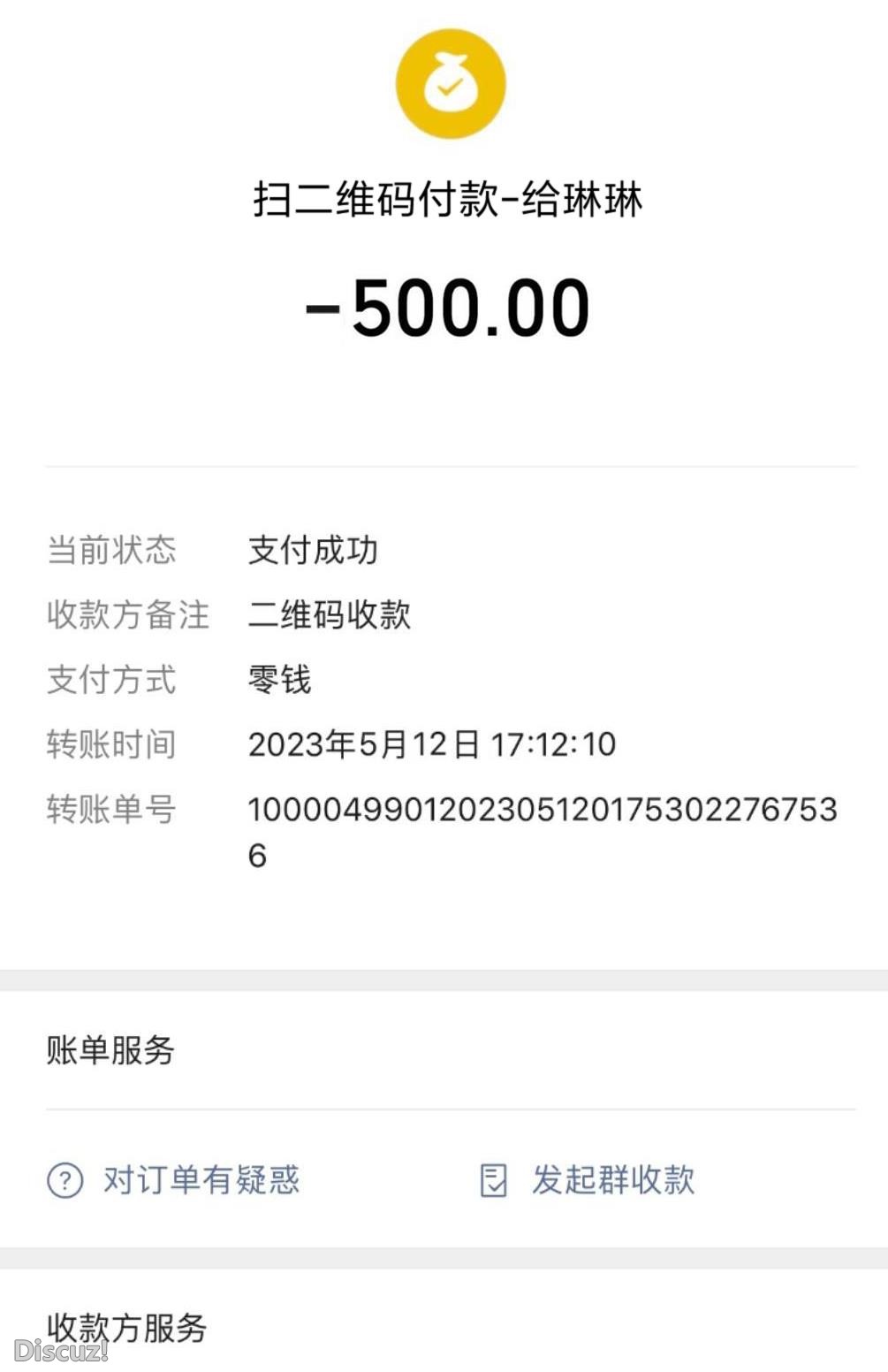Screen dimensions: 888x1372
Task: Tap the 零钱 payment method entry
Action: (278, 680)
